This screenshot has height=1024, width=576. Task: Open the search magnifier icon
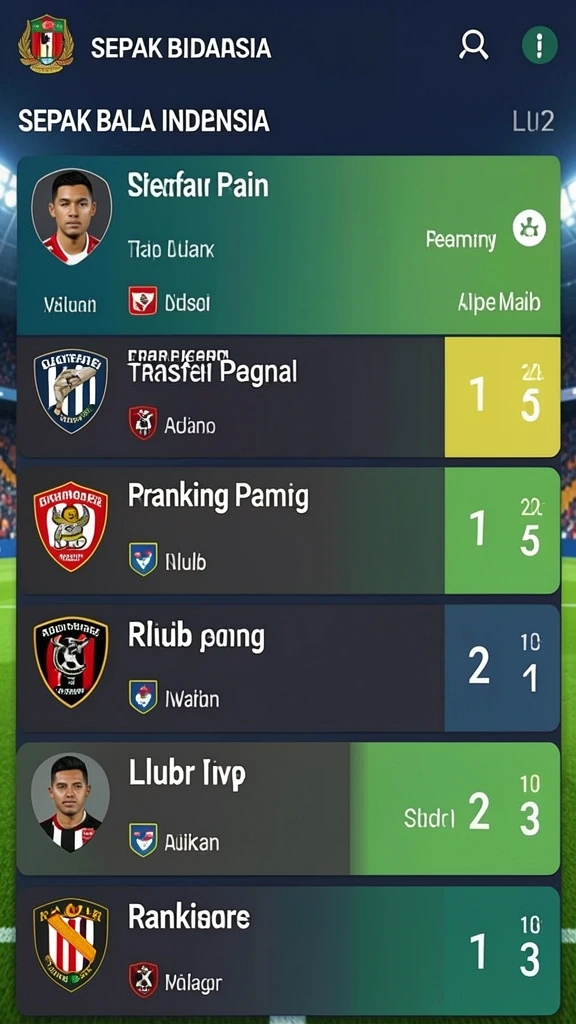(473, 46)
